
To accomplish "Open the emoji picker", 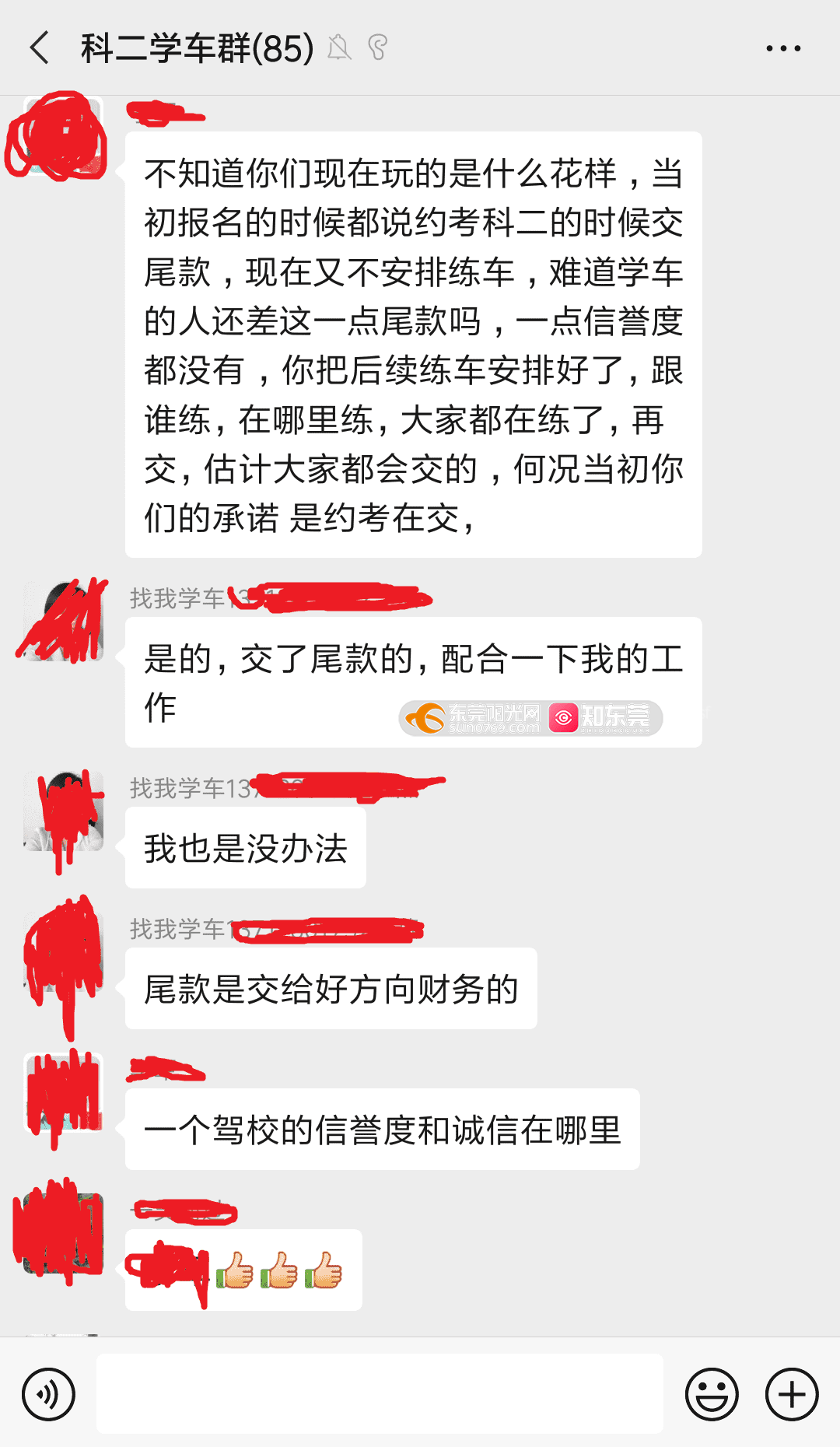I will pos(712,1394).
